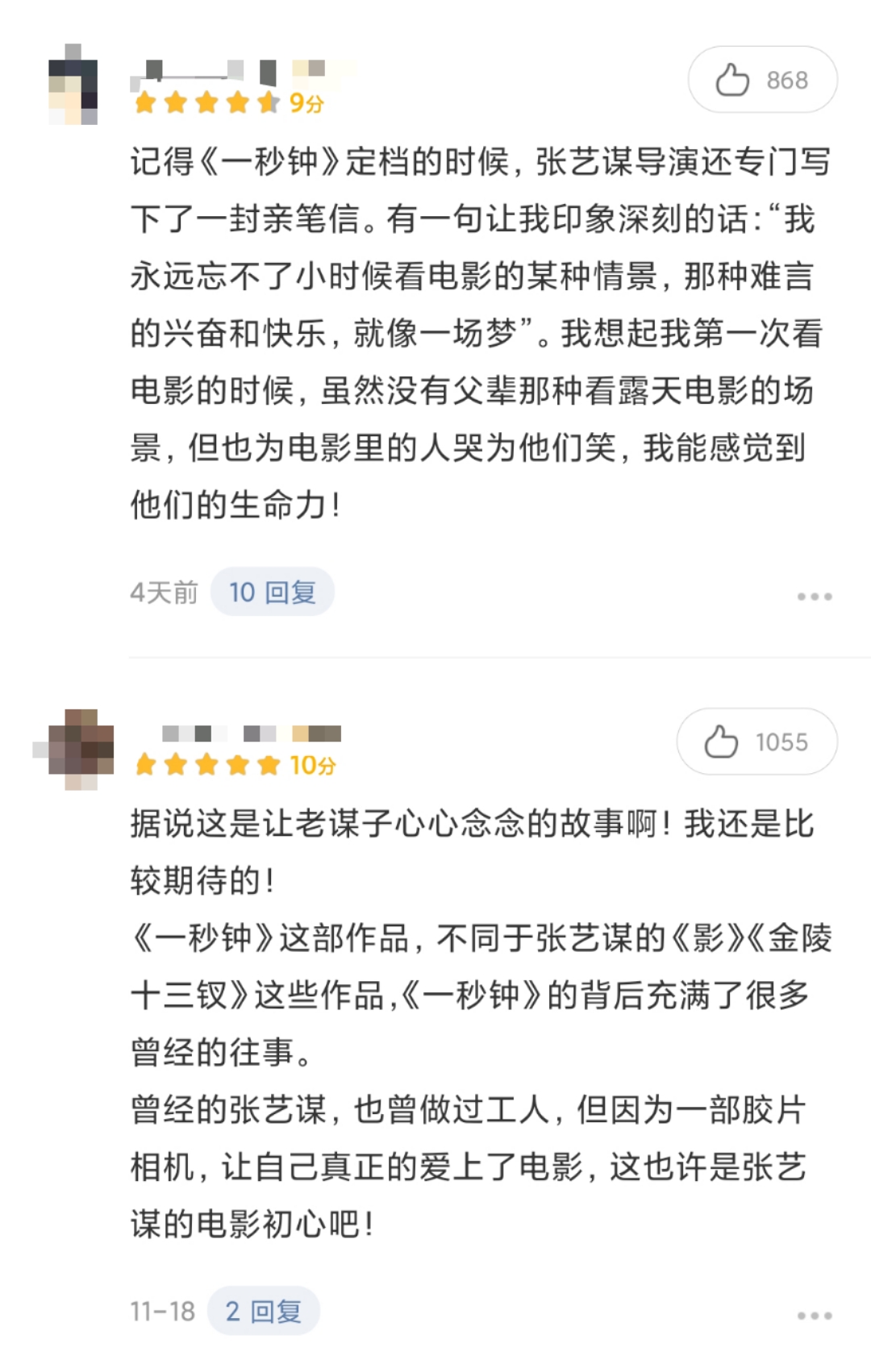
Task: Open avatar of the 9分 reviewer
Action: (73, 85)
